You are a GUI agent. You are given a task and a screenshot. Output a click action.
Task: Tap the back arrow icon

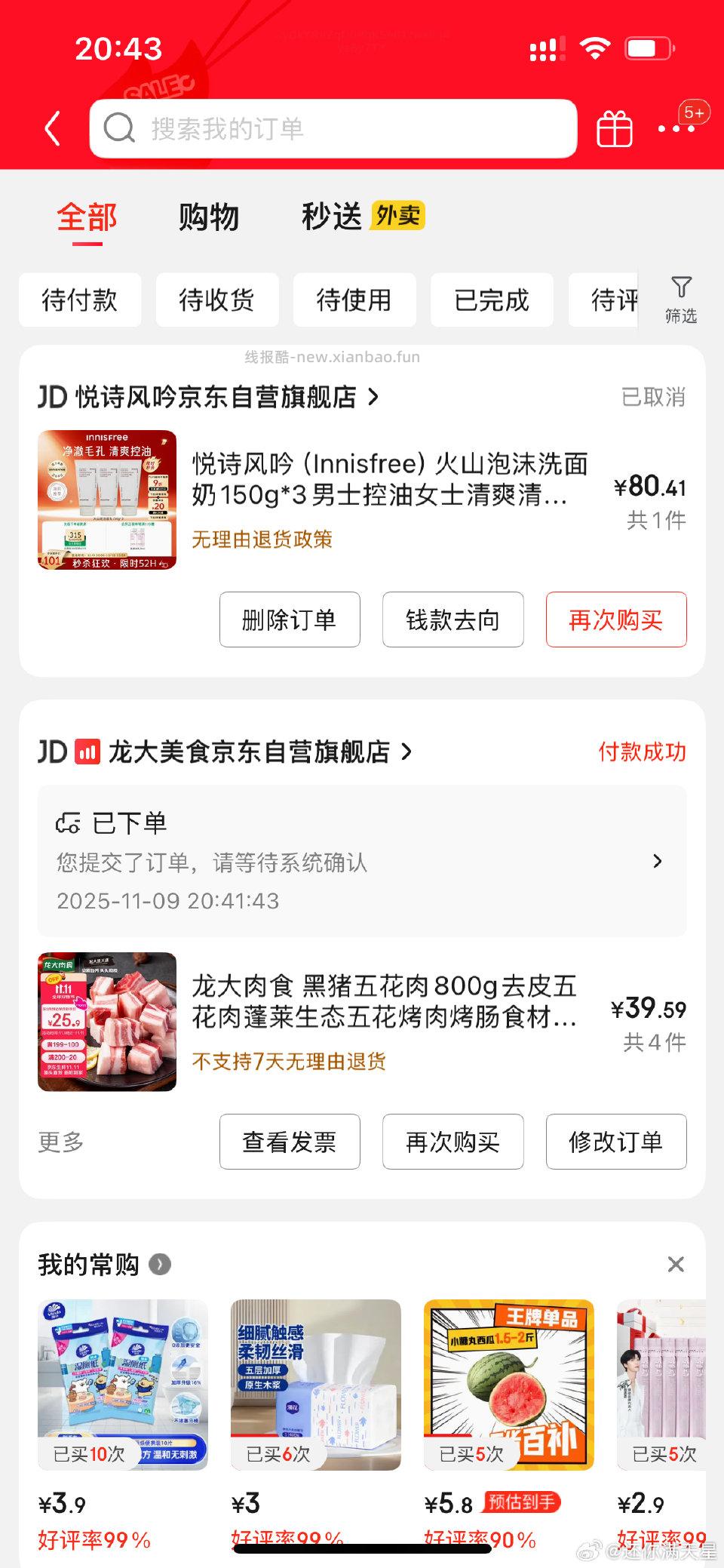pyautogui.click(x=51, y=127)
